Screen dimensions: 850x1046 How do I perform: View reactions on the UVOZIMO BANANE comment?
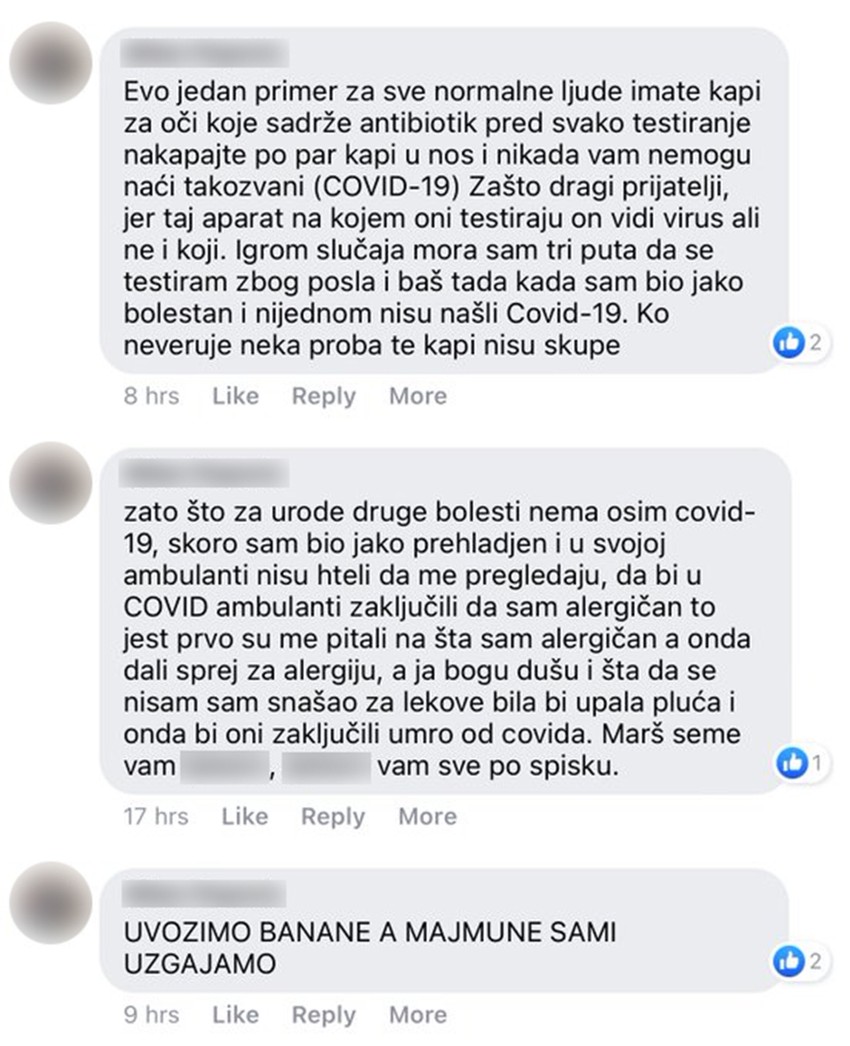coord(797,962)
